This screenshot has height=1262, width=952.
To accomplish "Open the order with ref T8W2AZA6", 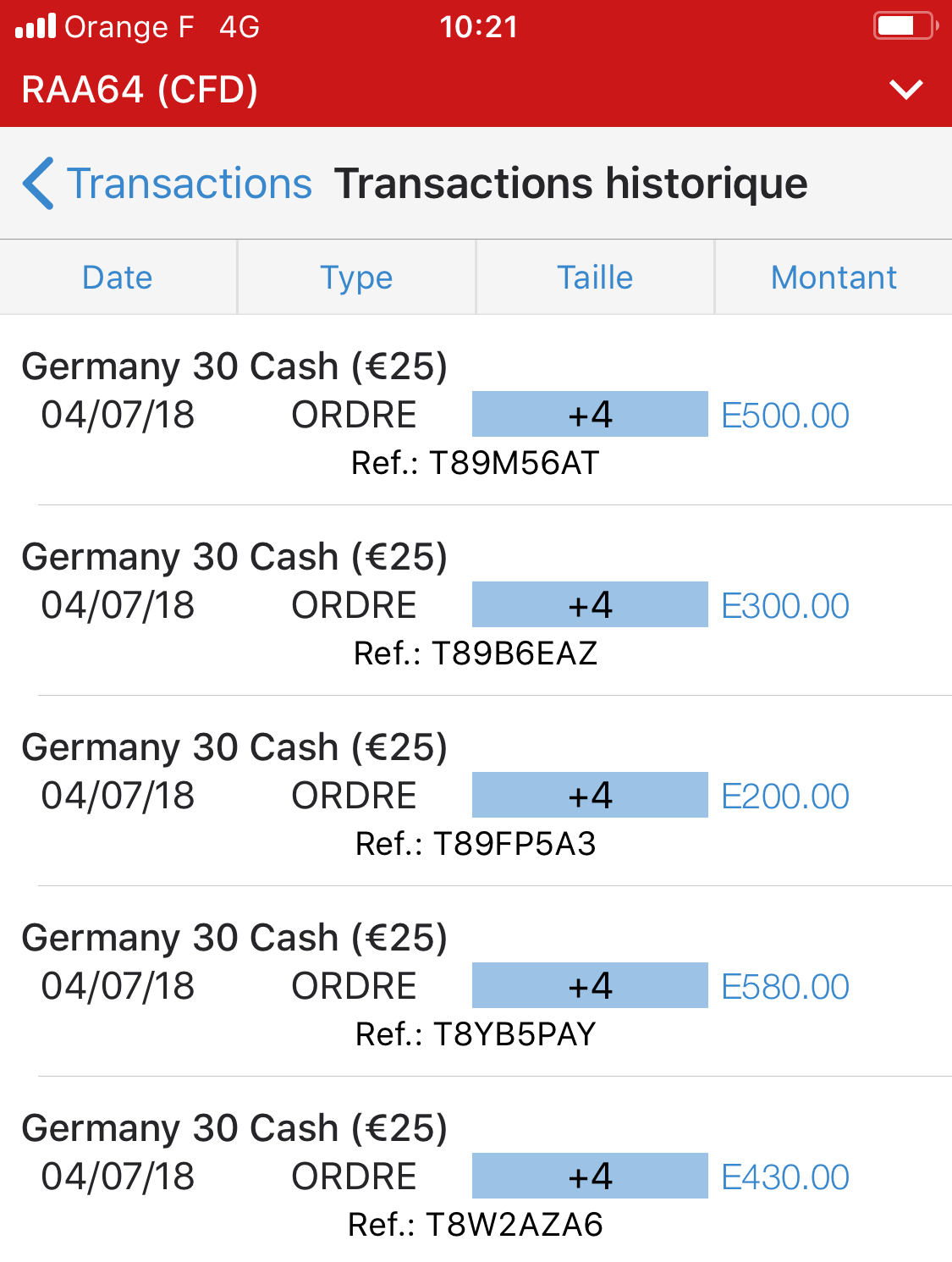I will click(476, 1177).
